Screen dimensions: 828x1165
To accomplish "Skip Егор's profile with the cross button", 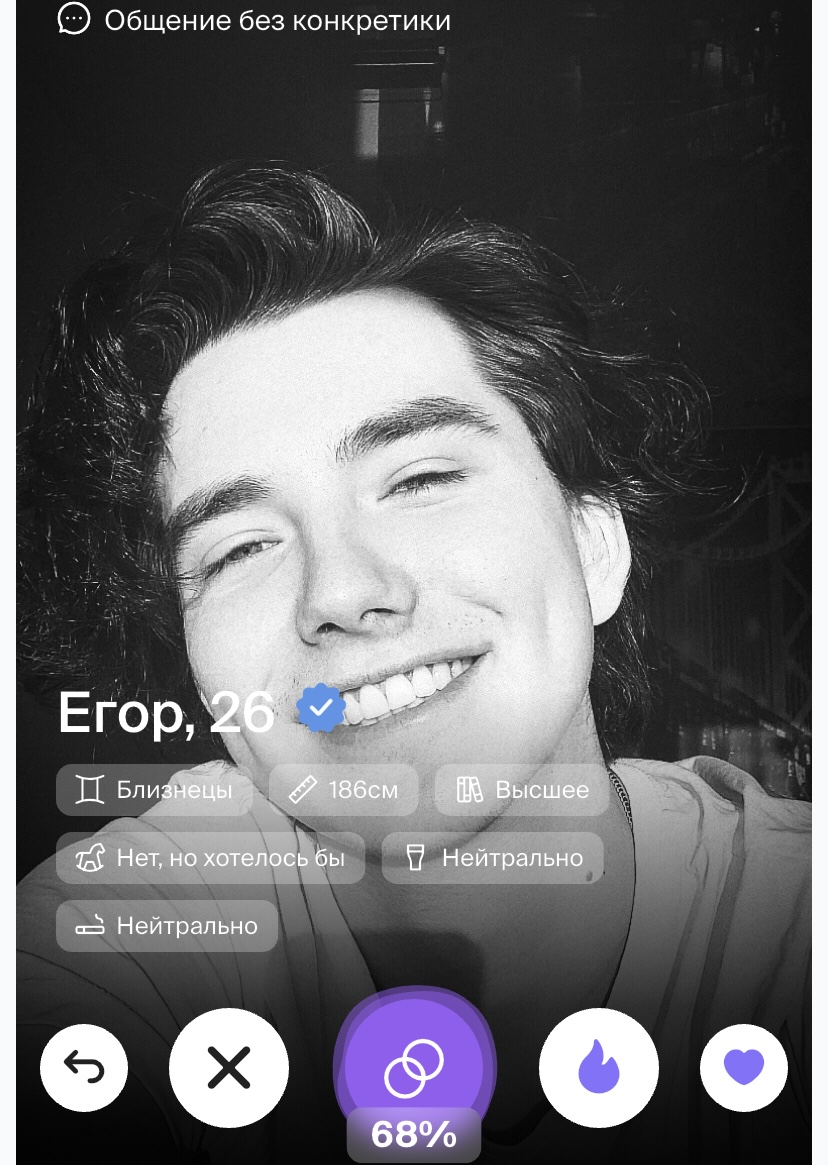I will [229, 1069].
